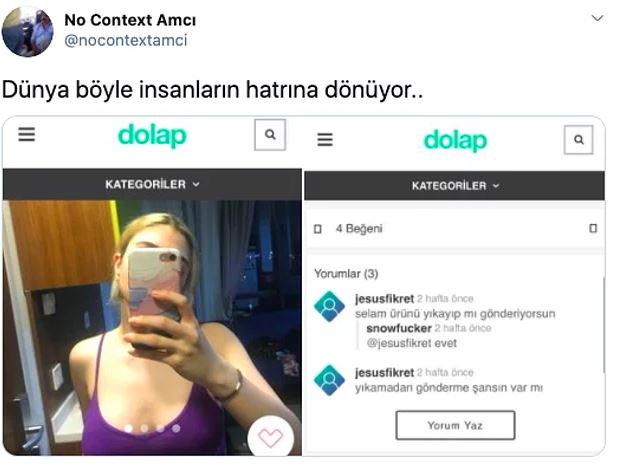
Task: Open the attached dolap screenshots image
Action: [x=304, y=287]
